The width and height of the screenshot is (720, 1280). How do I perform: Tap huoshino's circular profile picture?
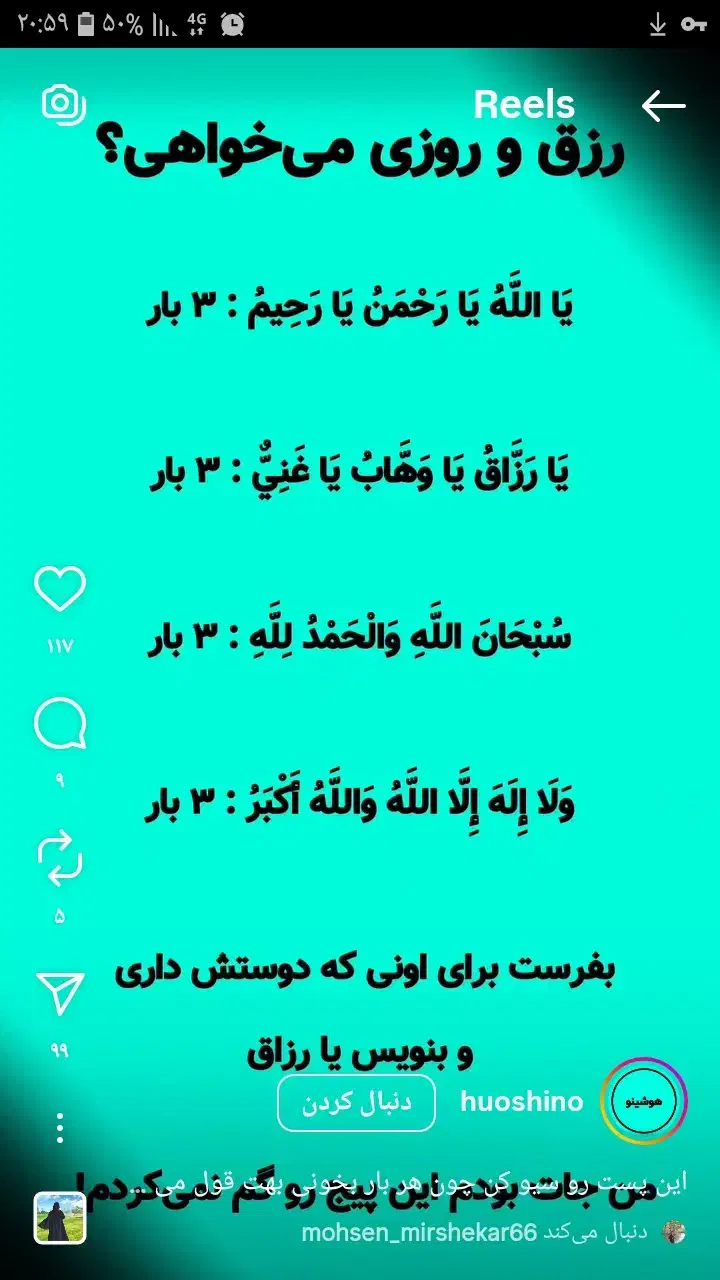[644, 1100]
